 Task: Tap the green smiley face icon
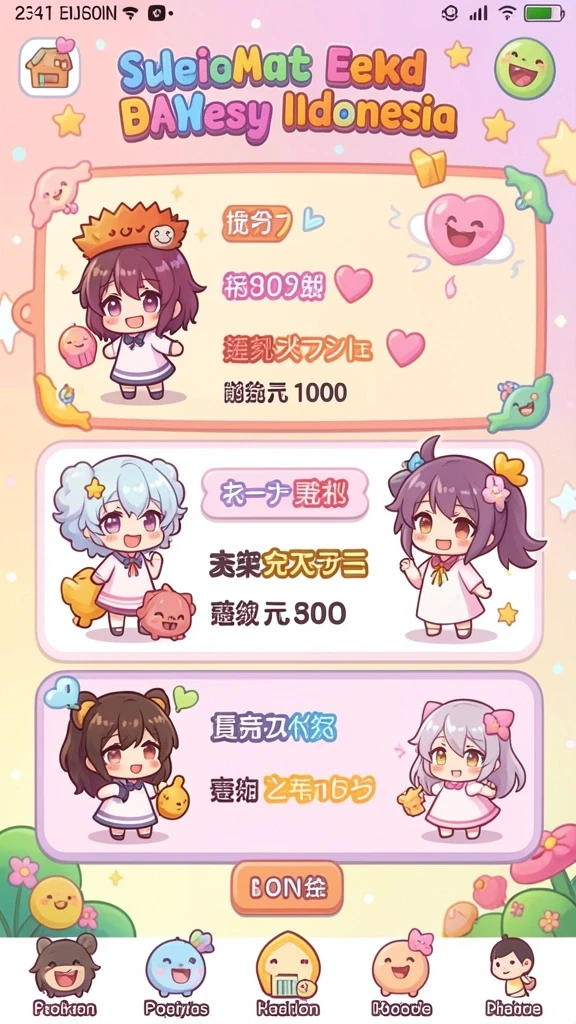click(524, 69)
